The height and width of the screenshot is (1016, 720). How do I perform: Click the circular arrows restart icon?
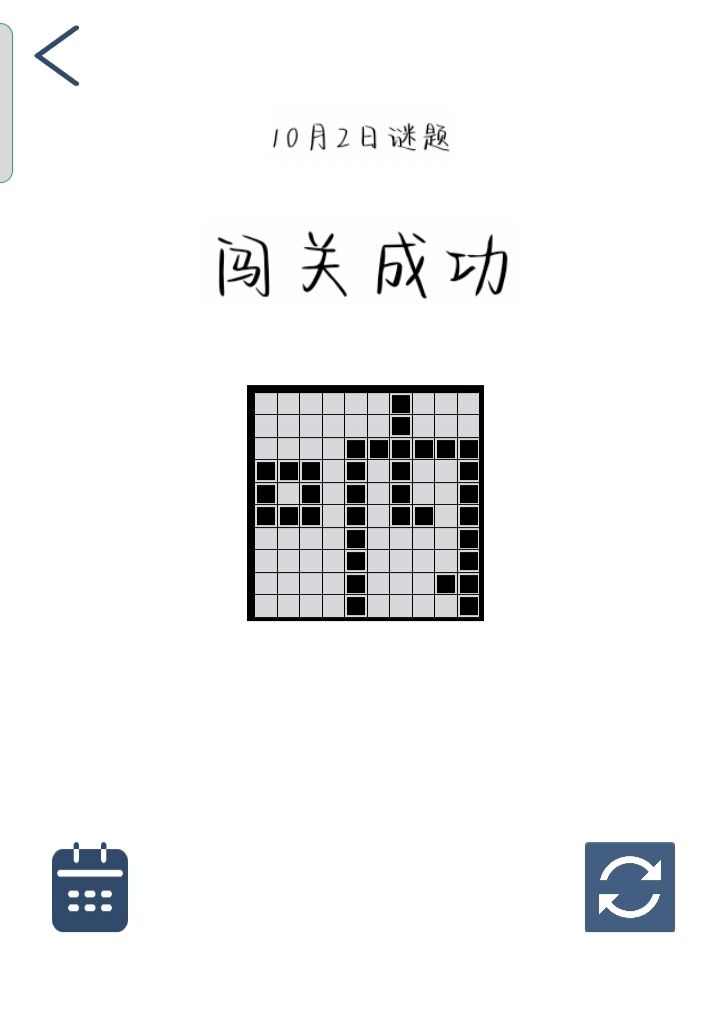point(630,889)
